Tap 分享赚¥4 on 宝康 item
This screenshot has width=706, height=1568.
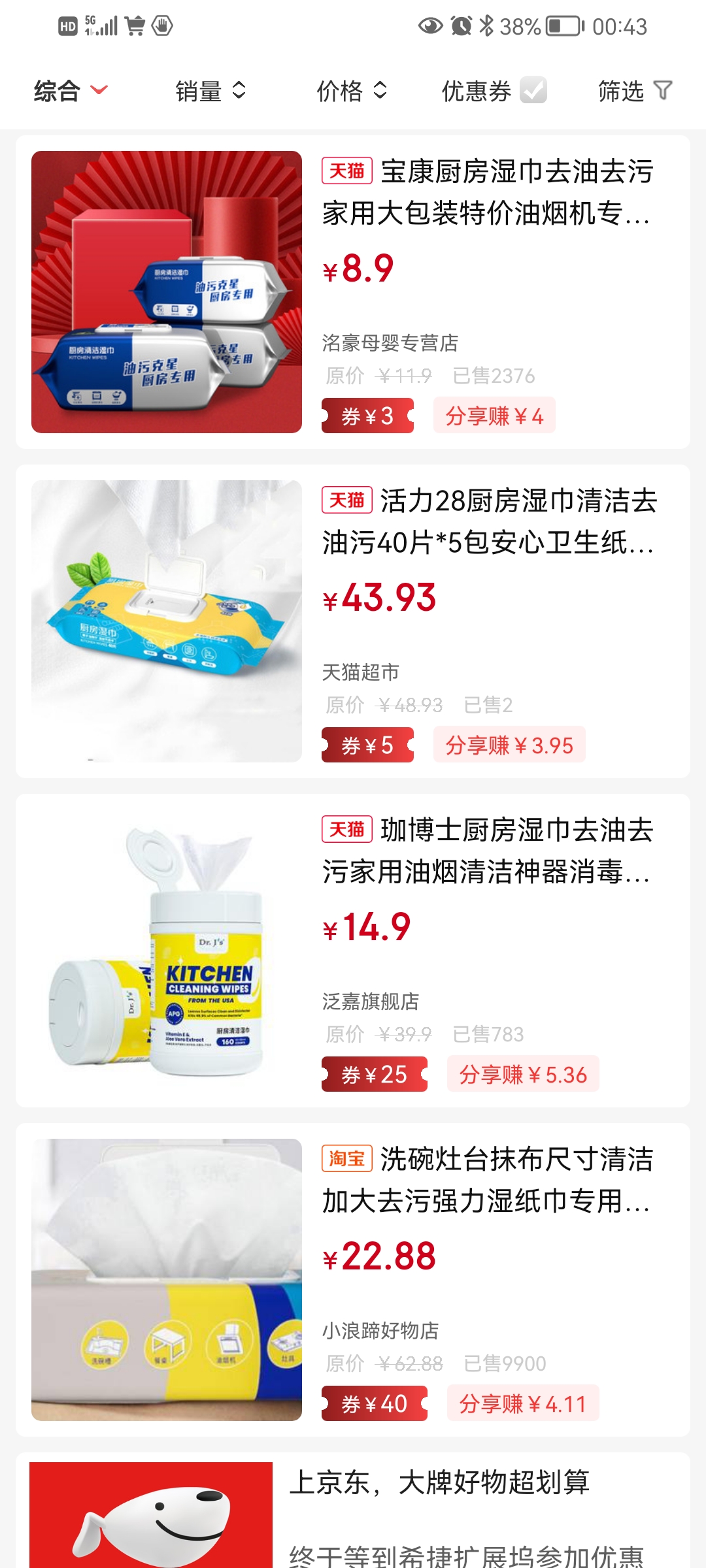[494, 416]
